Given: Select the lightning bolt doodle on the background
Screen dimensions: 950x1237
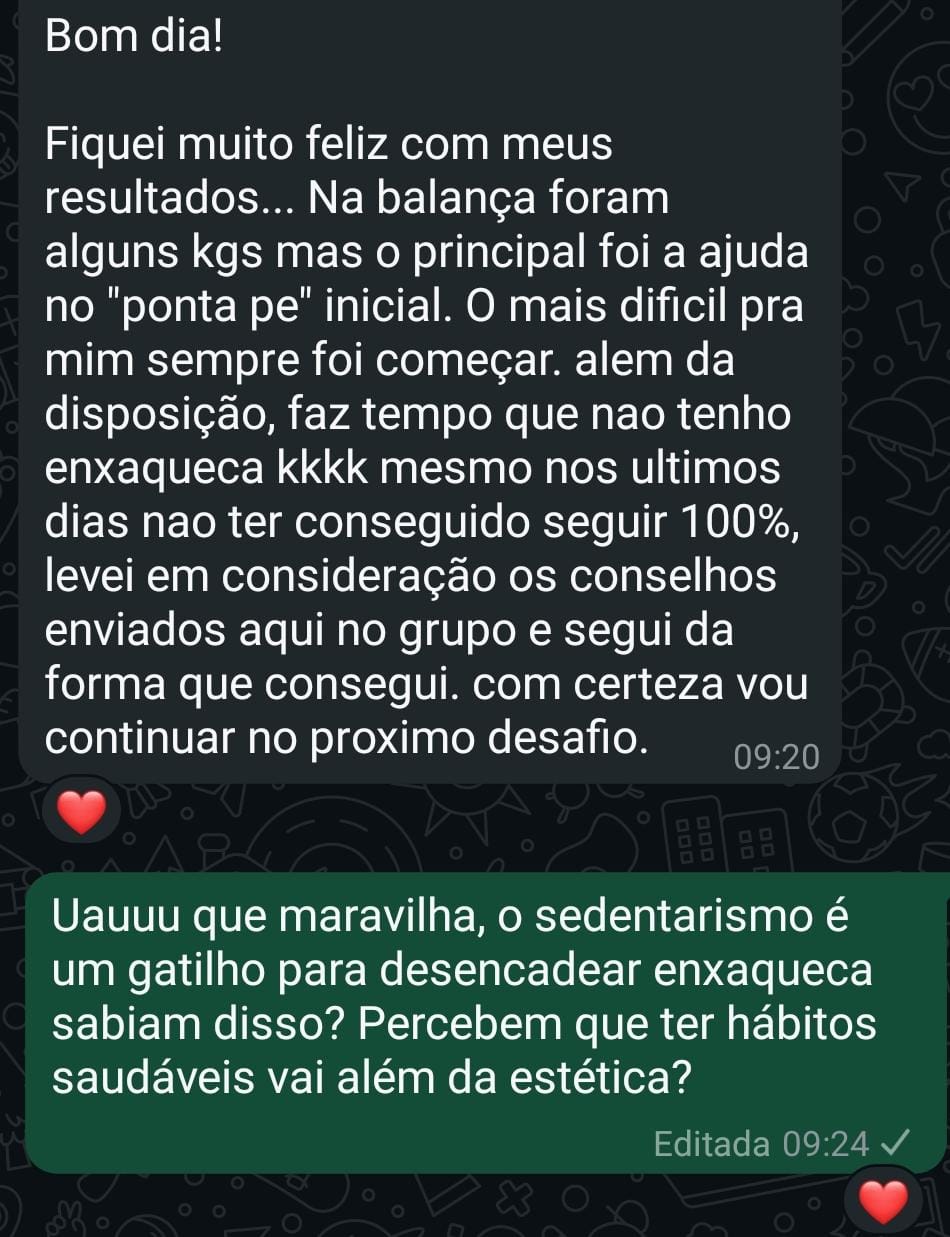Looking at the screenshot, I should [916, 328].
